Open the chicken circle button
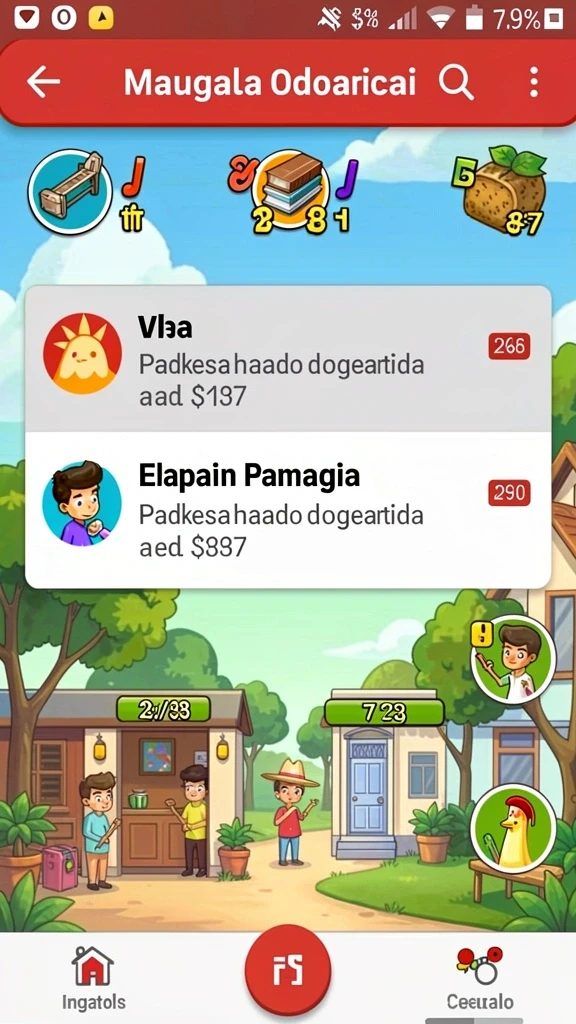Image resolution: width=576 pixels, height=1024 pixels. pos(513,827)
